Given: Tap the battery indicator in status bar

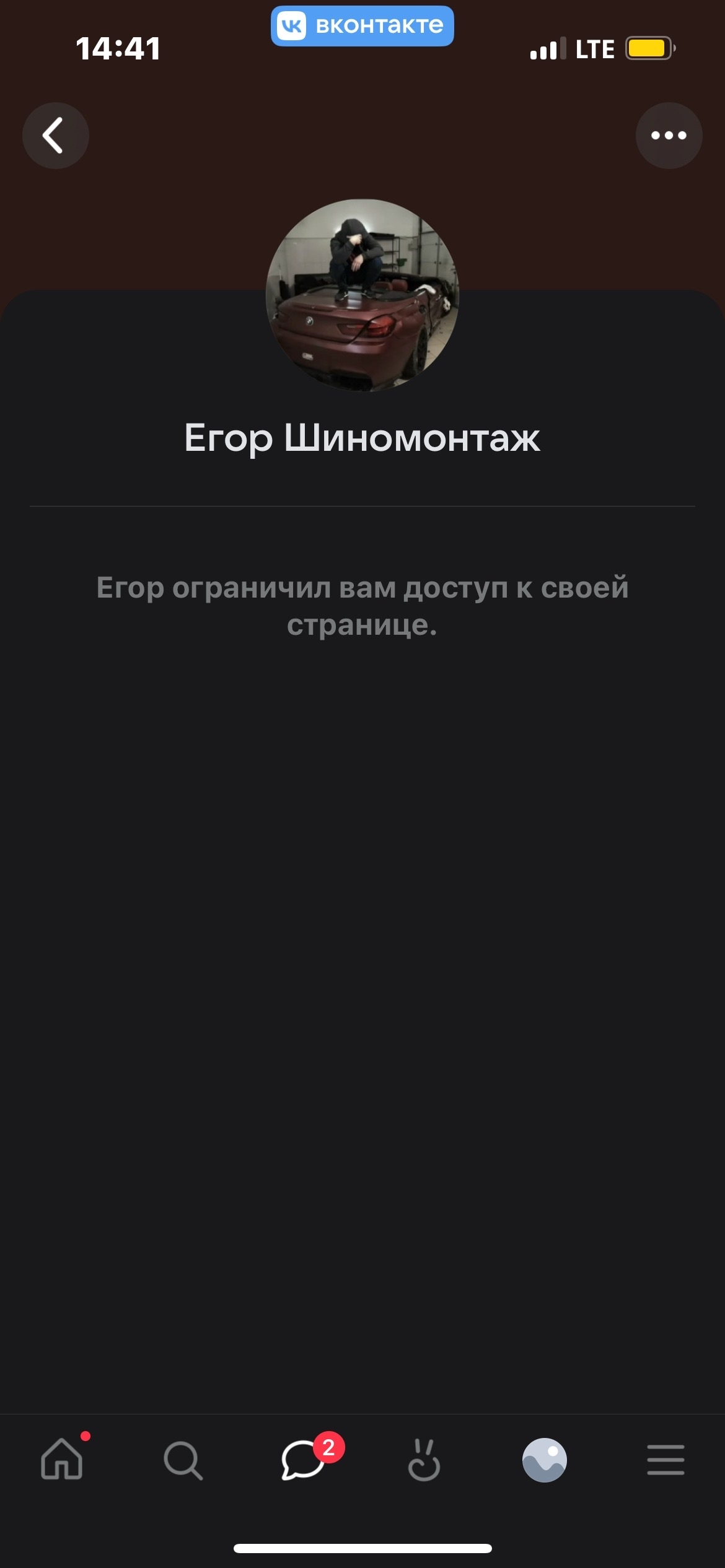Looking at the screenshot, I should pos(649,48).
